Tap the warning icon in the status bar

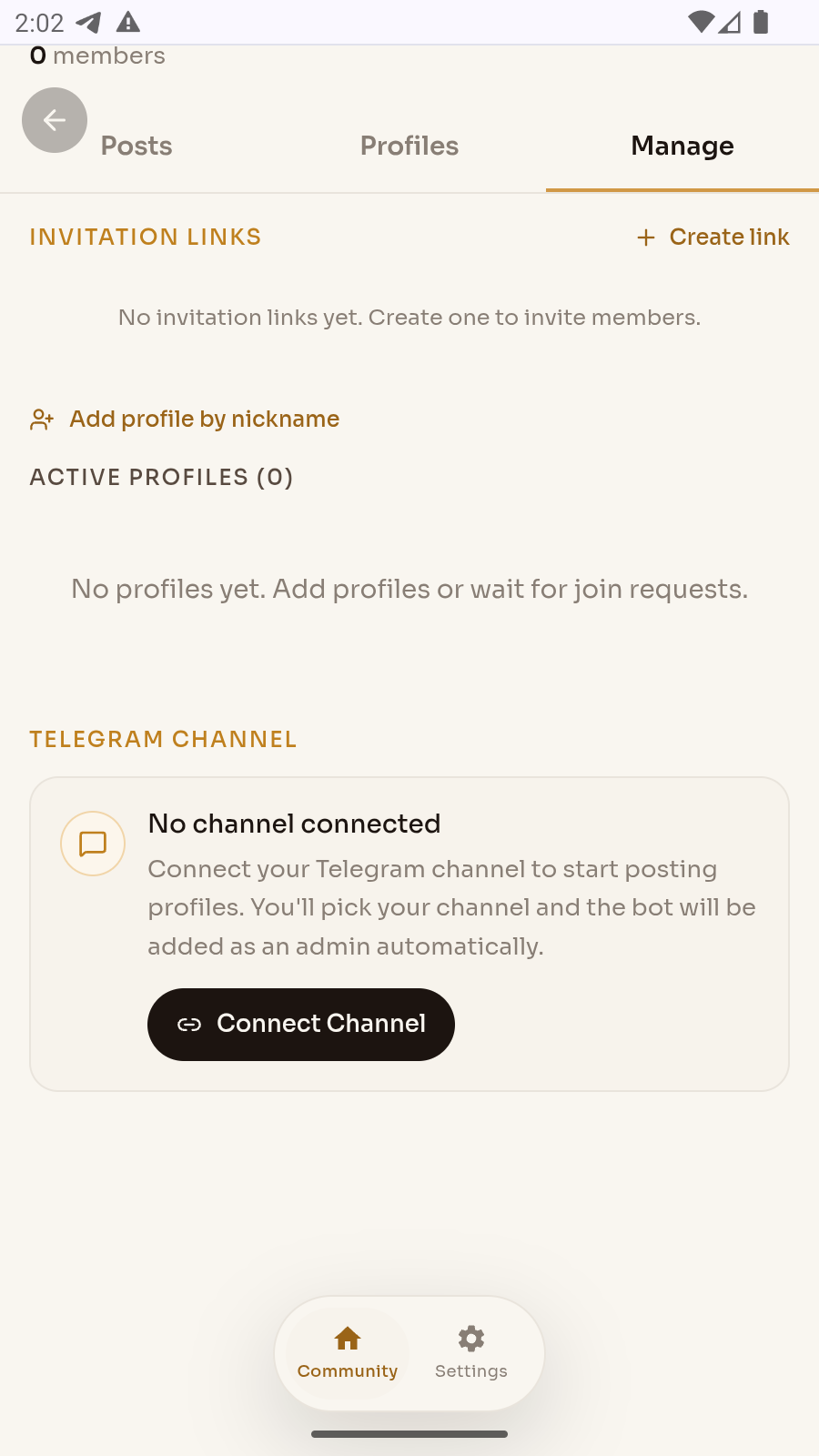[x=127, y=22]
